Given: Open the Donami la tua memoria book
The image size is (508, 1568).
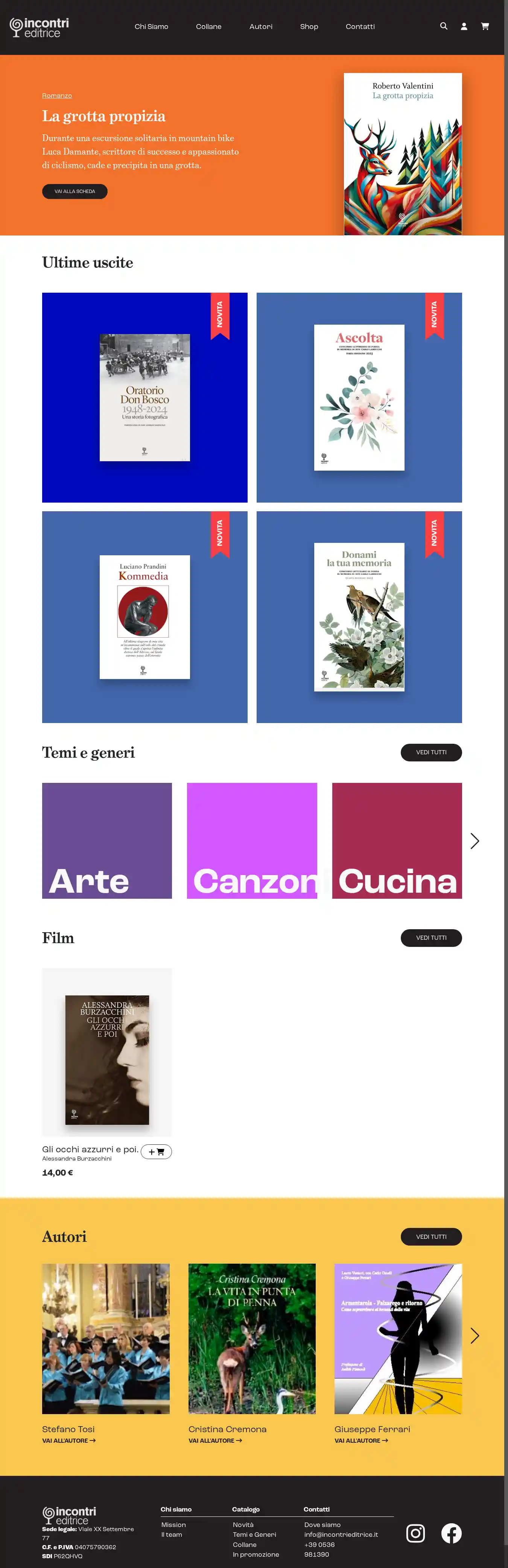Looking at the screenshot, I should coord(359,617).
